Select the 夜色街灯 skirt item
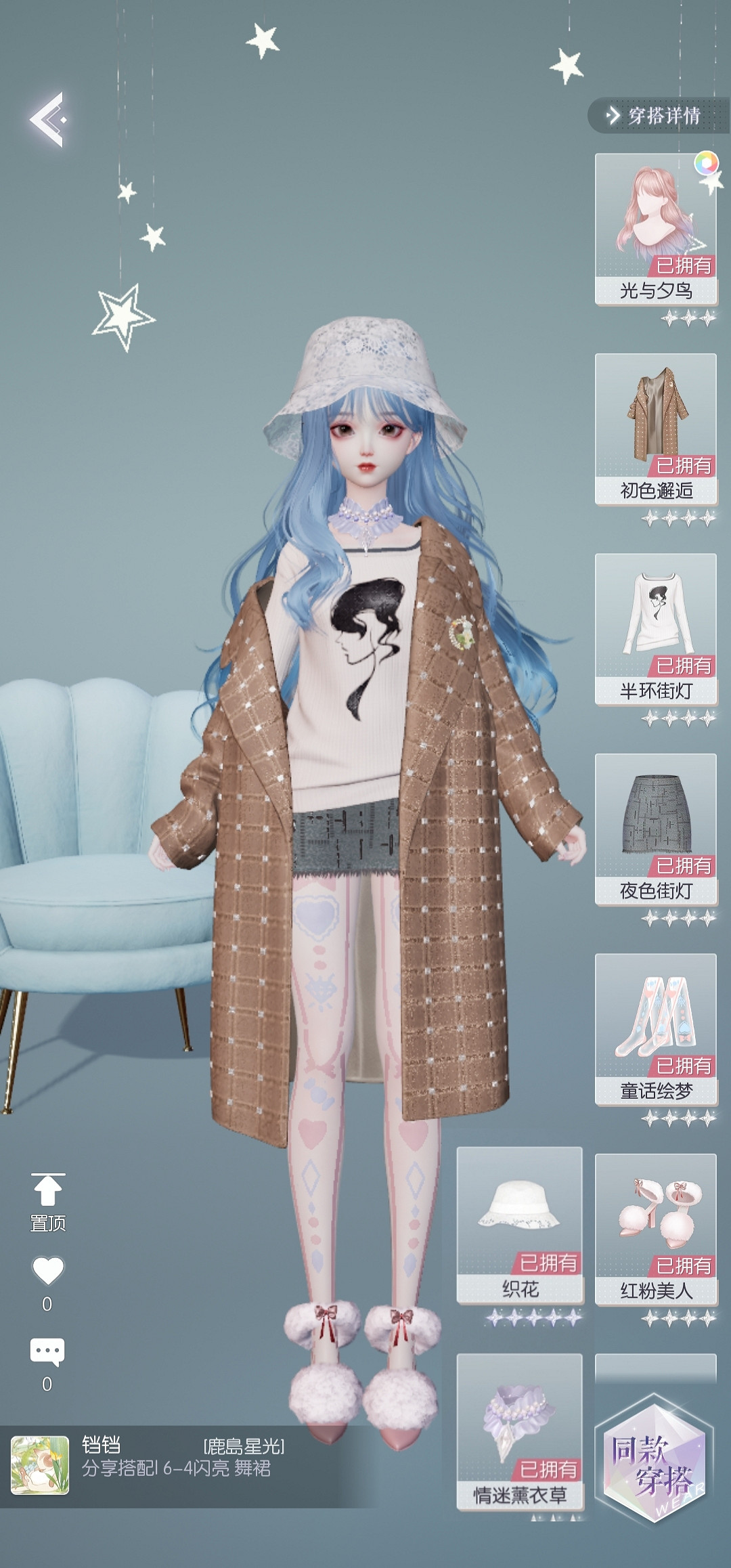731x1568 pixels. [x=655, y=829]
